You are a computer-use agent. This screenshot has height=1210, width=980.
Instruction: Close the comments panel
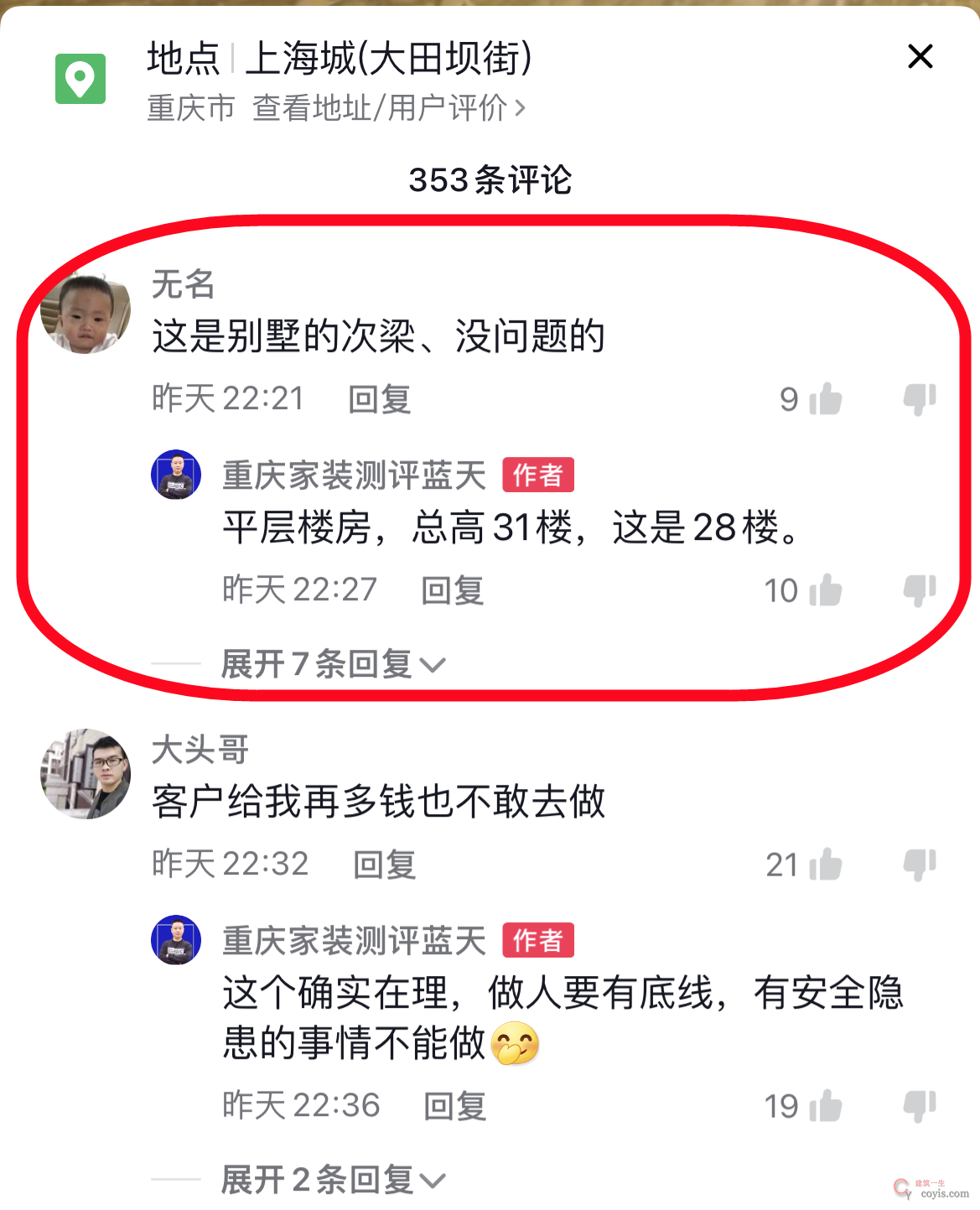(x=920, y=57)
